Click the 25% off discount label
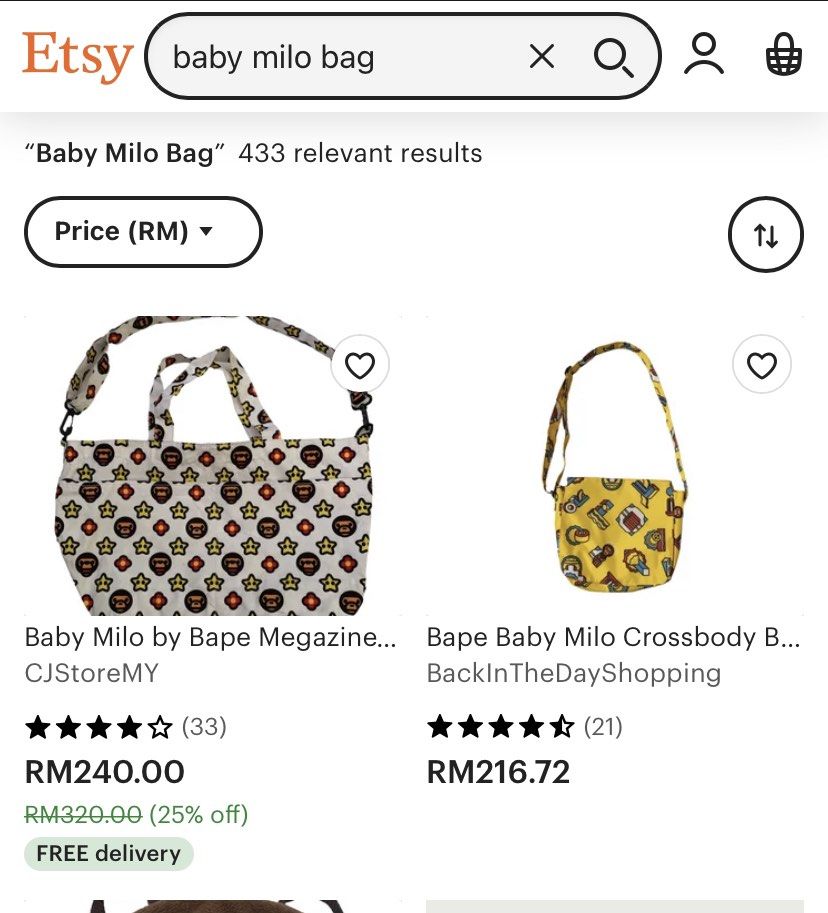 click(197, 816)
